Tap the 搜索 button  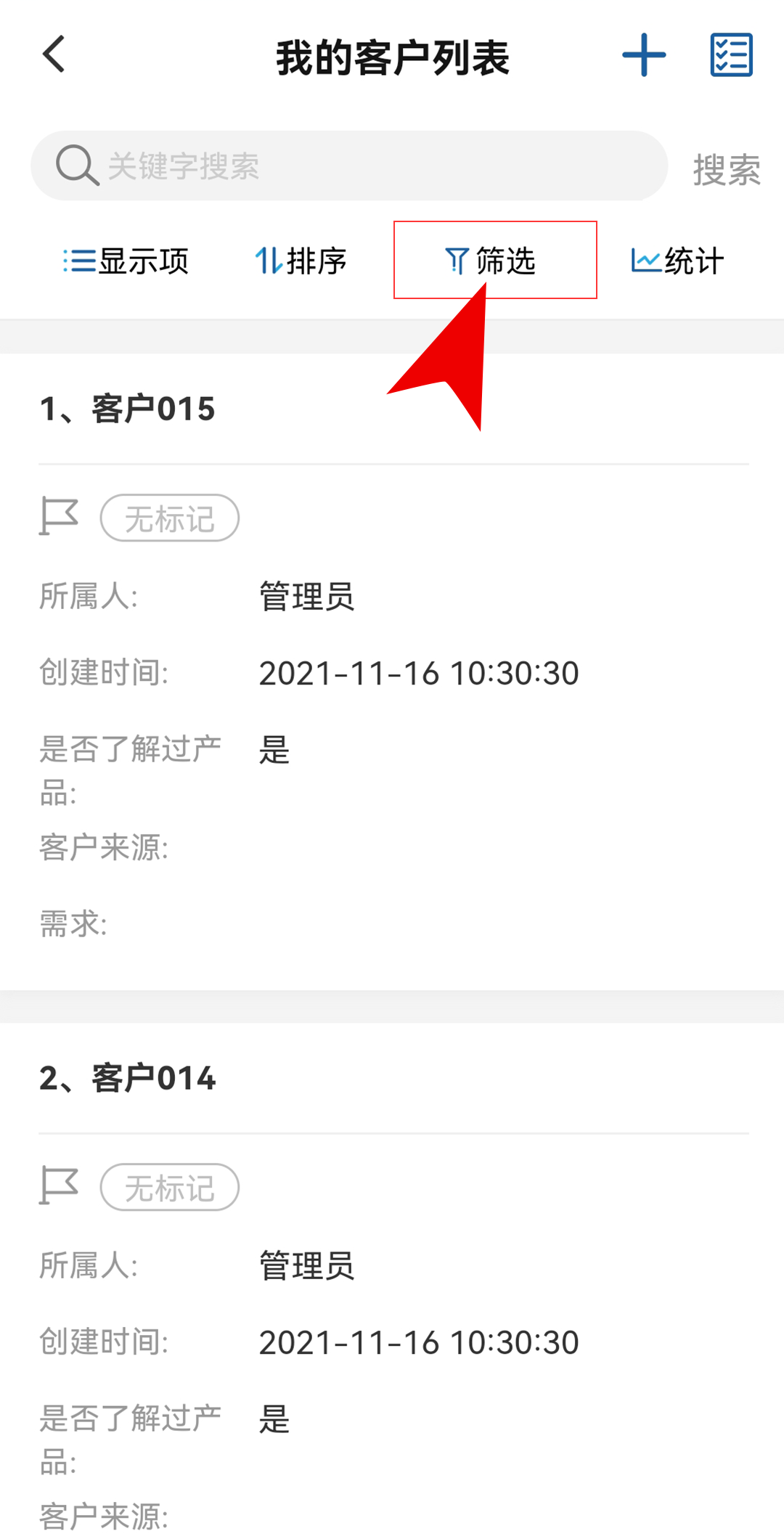(727, 169)
